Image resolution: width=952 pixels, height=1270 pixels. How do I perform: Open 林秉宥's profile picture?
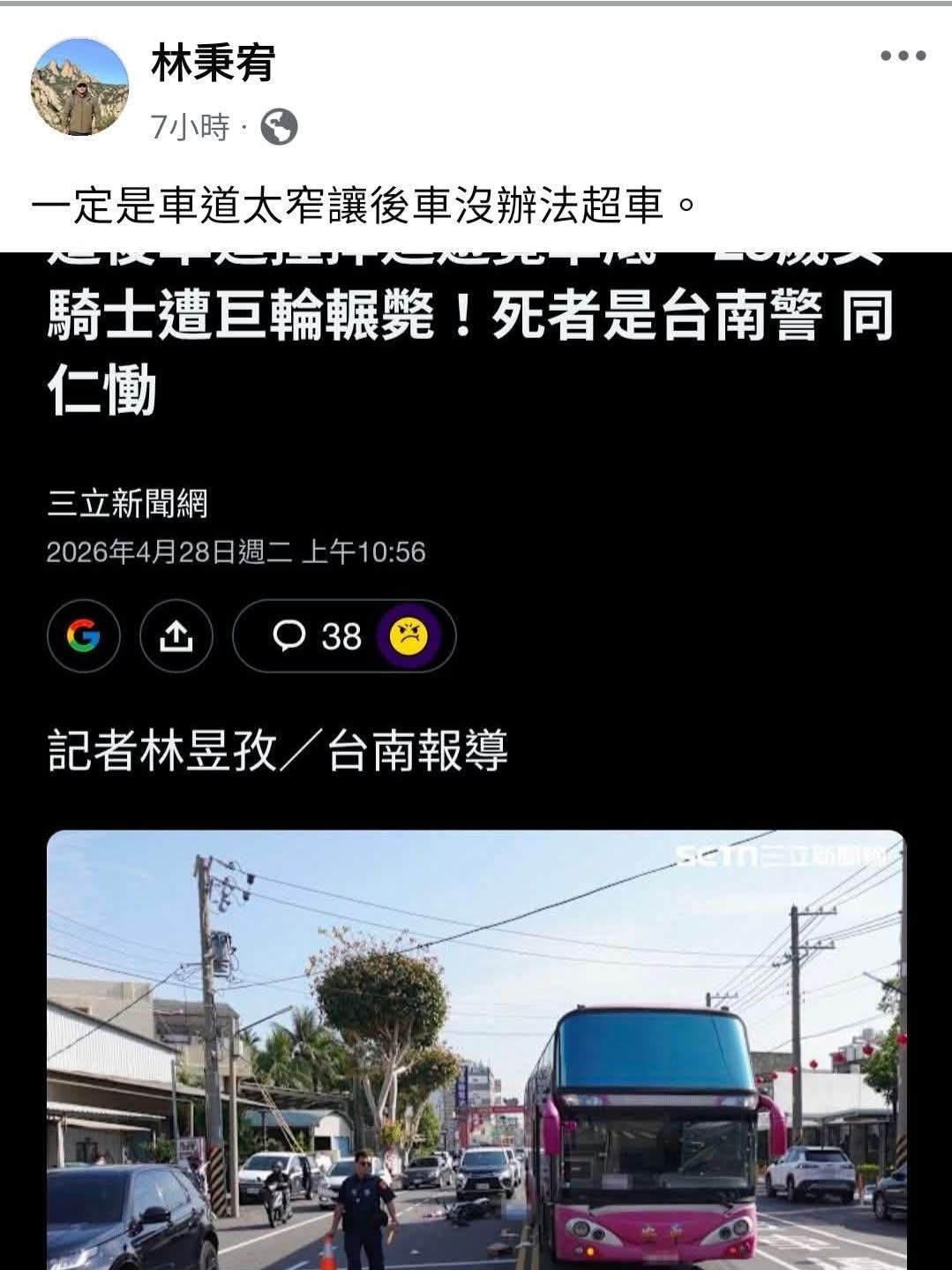point(79,86)
